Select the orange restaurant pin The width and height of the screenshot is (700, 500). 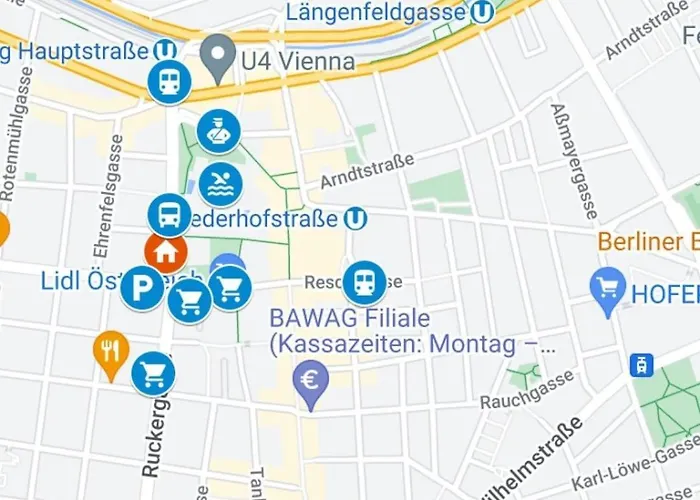click(110, 352)
